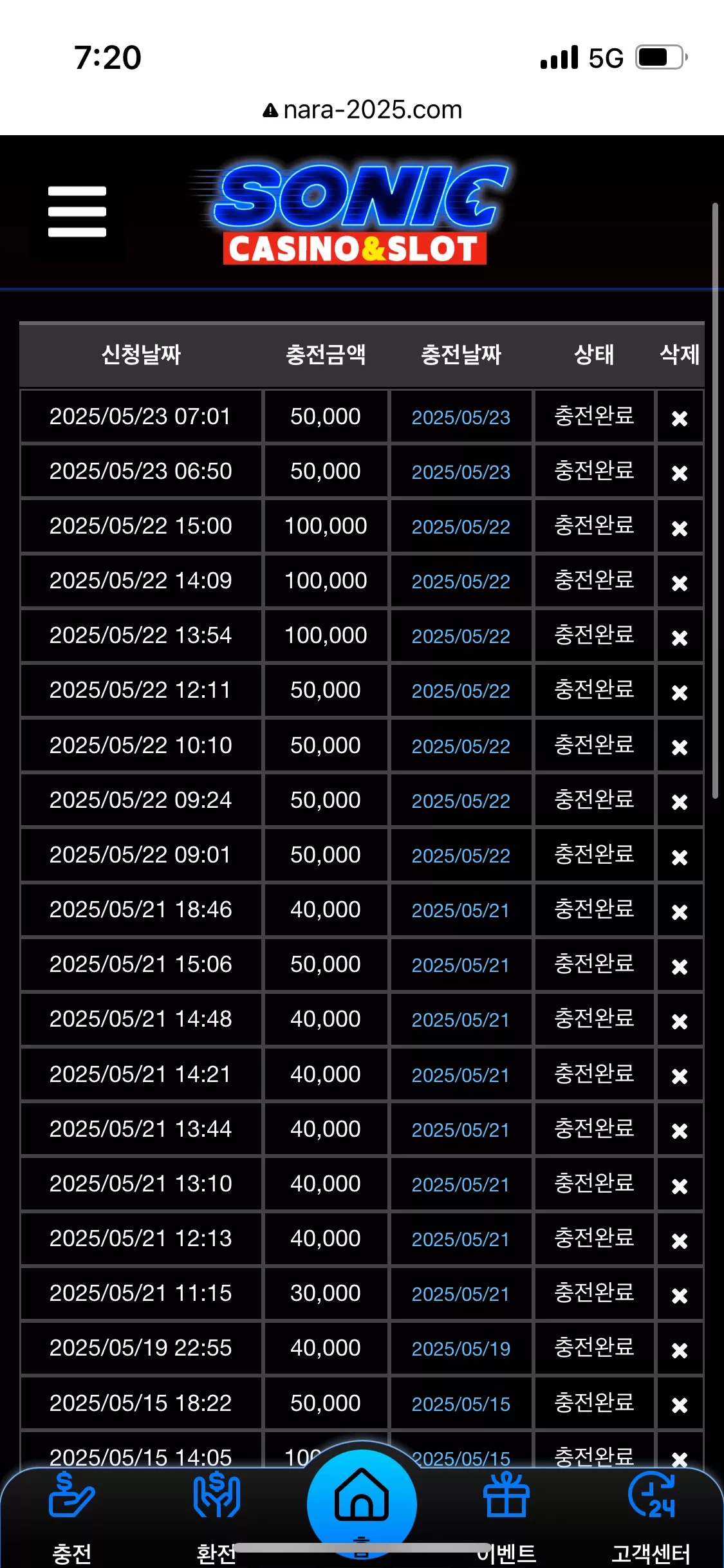The height and width of the screenshot is (1568, 724).
Task: Delete the 2025/05/22 13:54 record
Action: click(680, 638)
